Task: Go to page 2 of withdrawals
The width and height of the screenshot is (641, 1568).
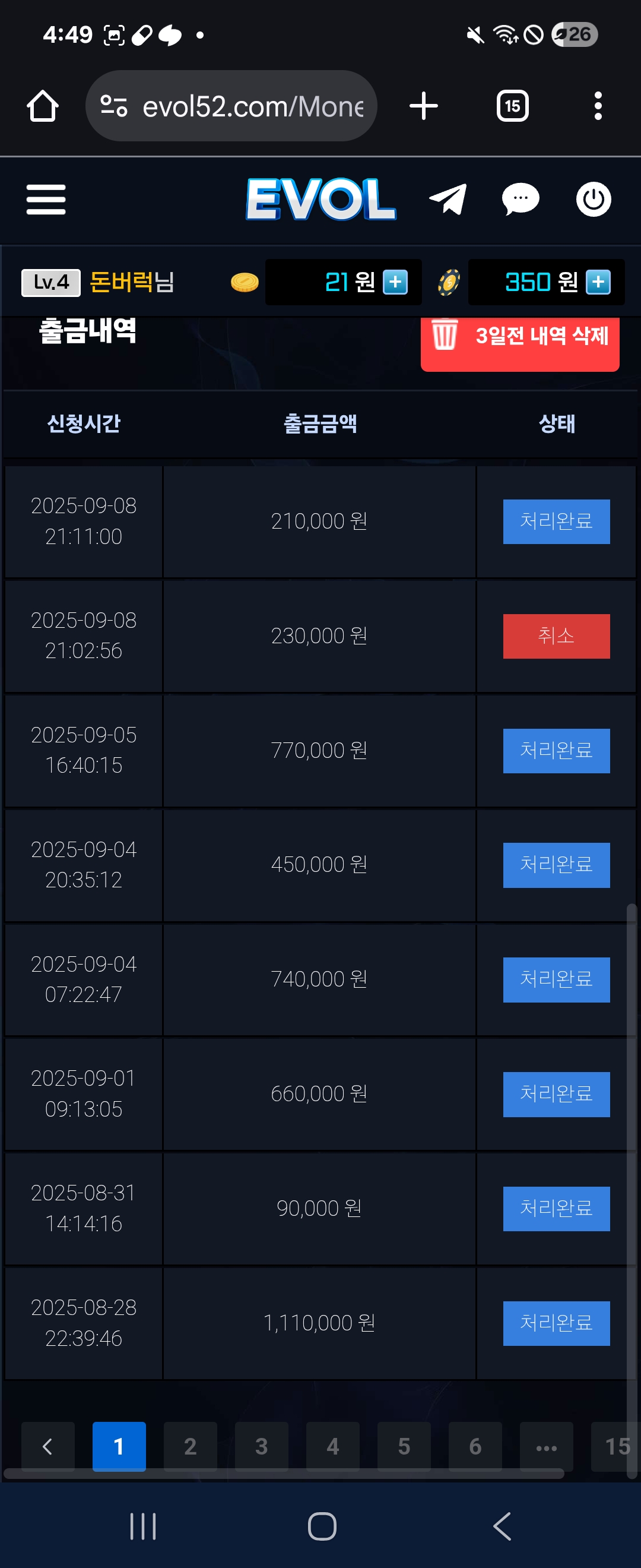Action: coord(190,1446)
